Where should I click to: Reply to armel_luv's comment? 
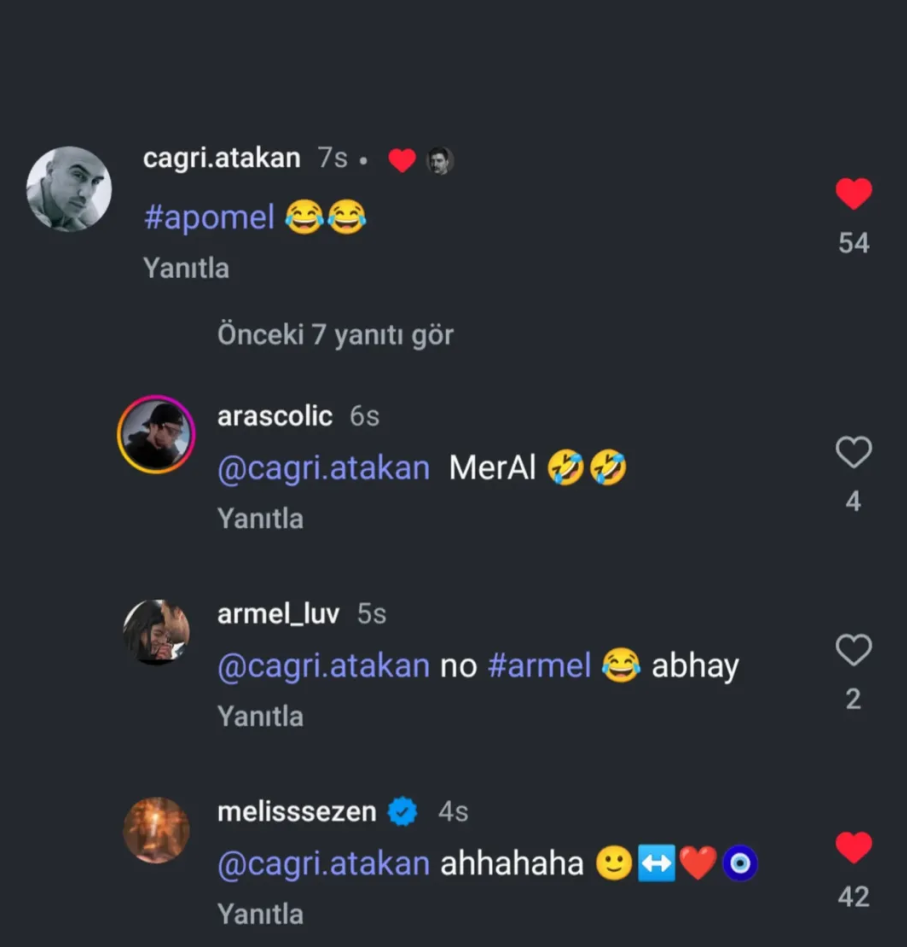pos(260,716)
